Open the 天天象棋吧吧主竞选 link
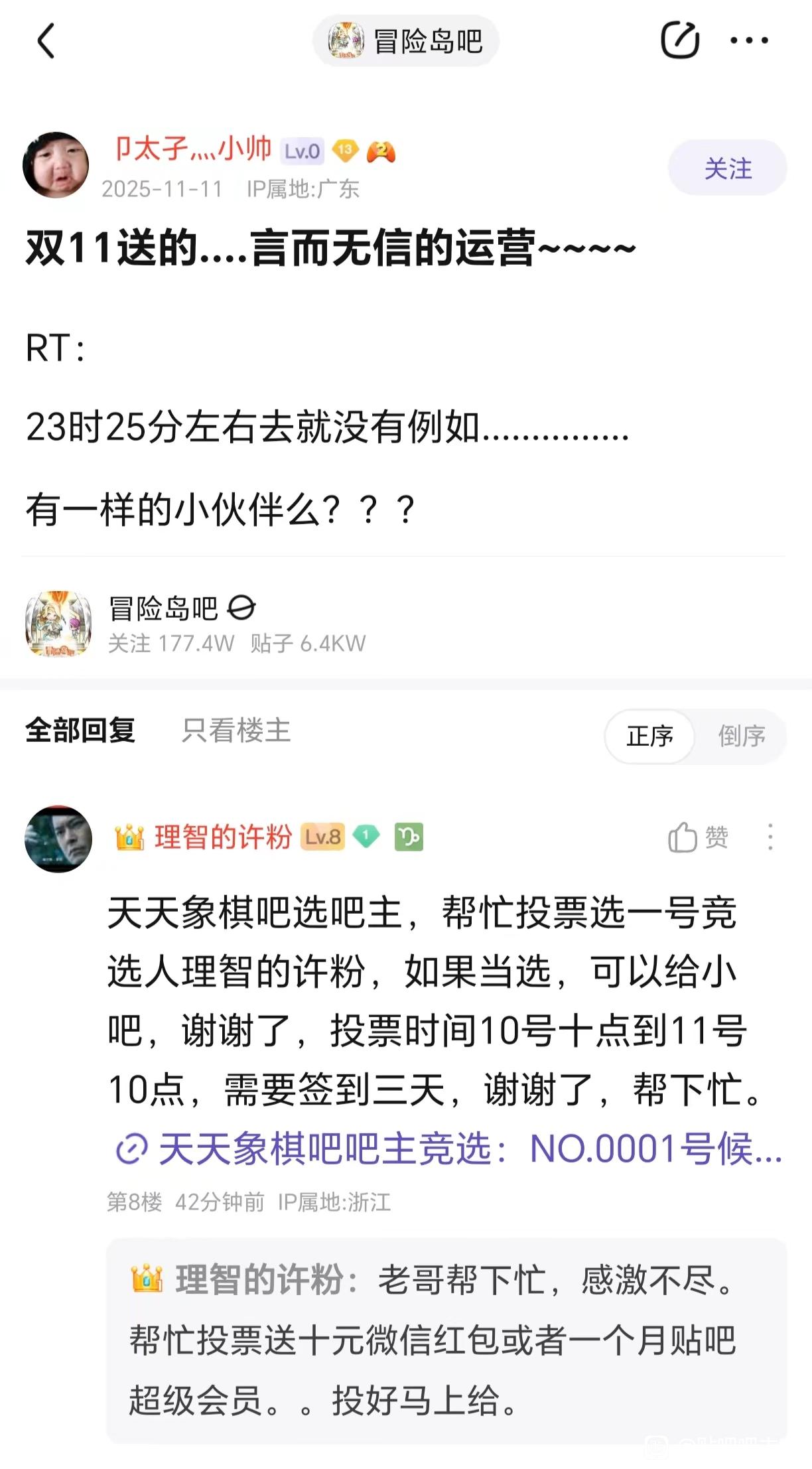Viewport: 812px width, 1469px height. tap(448, 1149)
